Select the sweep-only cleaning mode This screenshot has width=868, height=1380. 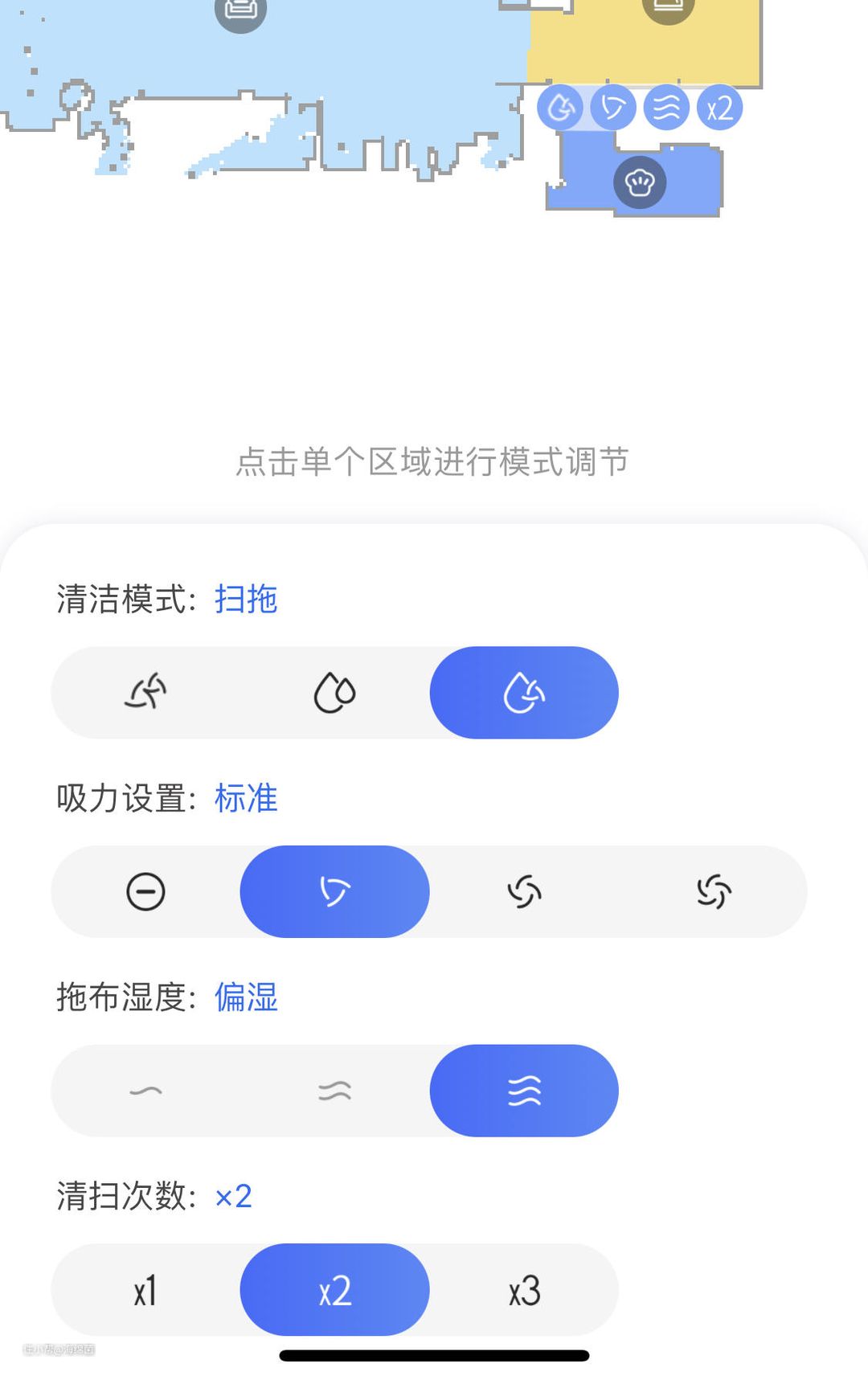point(145,692)
